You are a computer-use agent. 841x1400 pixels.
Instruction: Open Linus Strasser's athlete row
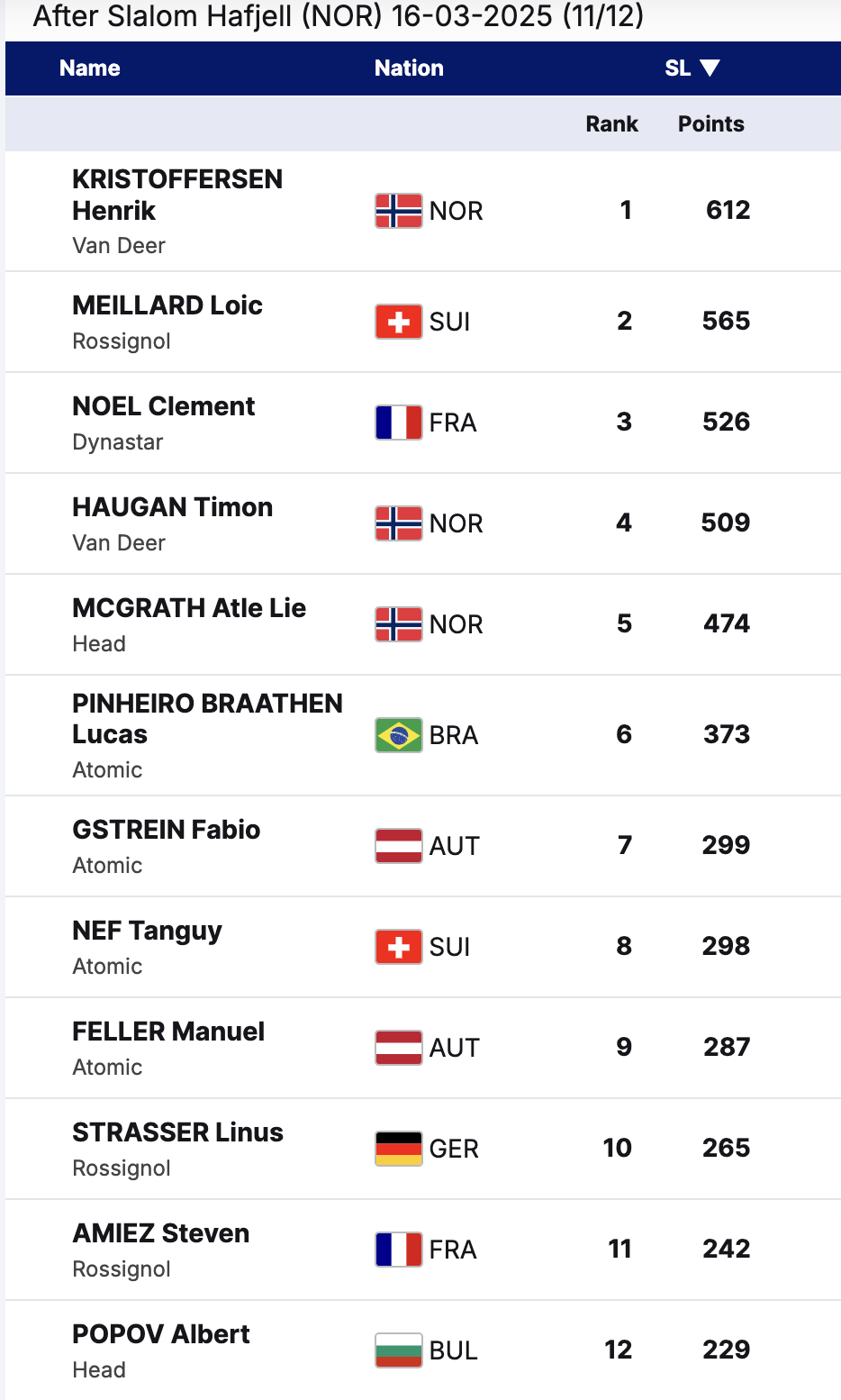pos(177,1133)
